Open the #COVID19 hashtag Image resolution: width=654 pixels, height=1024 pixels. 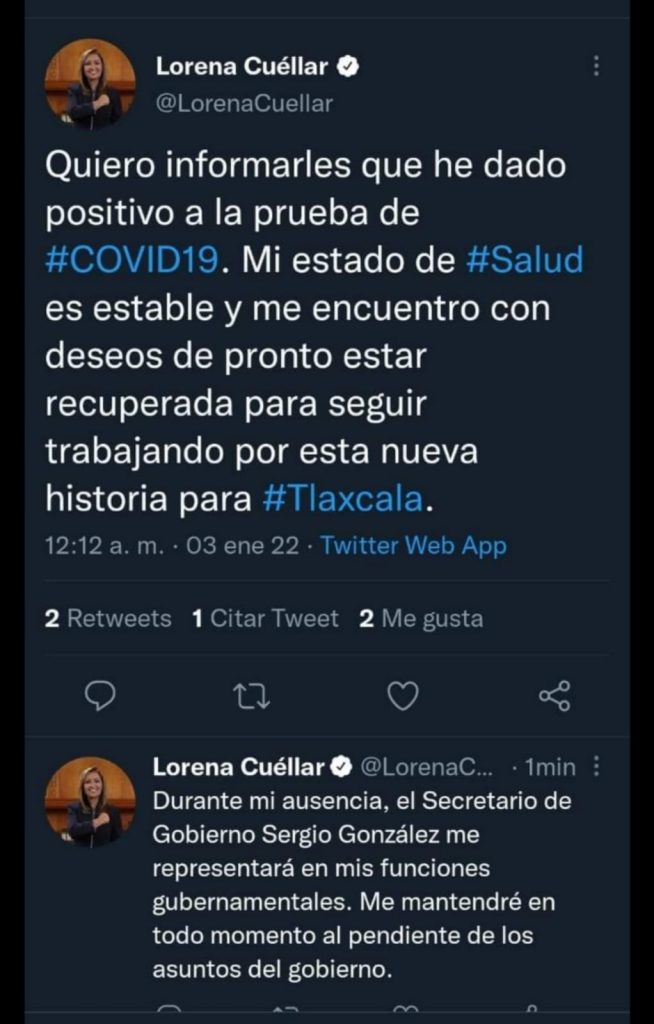131,260
